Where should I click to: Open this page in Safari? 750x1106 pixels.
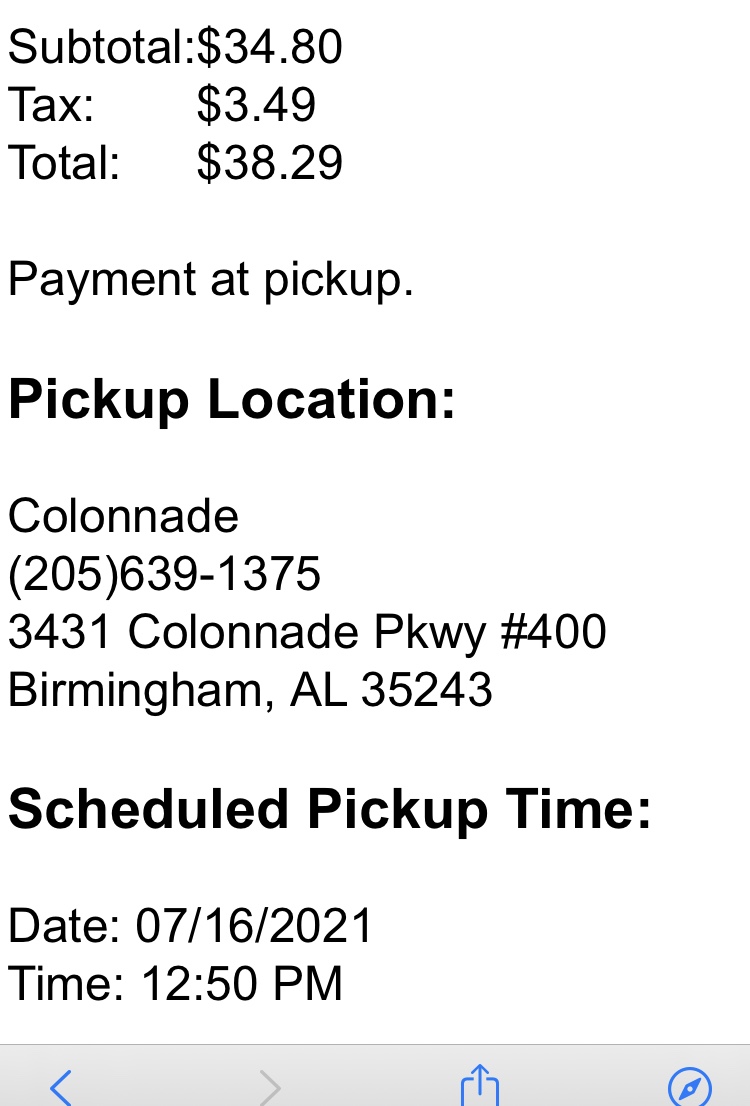click(x=689, y=1086)
